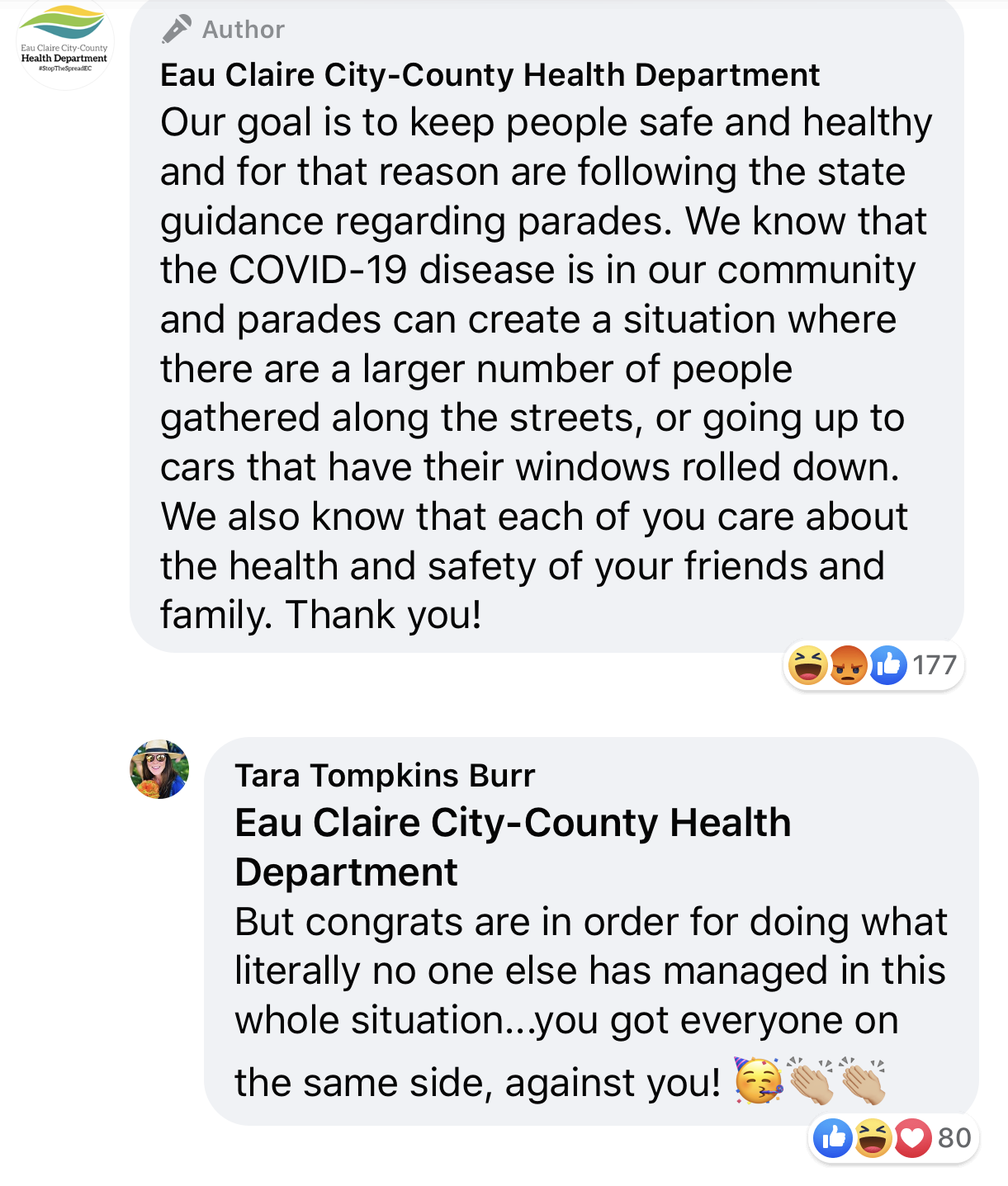Open Tara Tompkins Burr's profile photo
The width and height of the screenshot is (1008, 1186).
[159, 769]
